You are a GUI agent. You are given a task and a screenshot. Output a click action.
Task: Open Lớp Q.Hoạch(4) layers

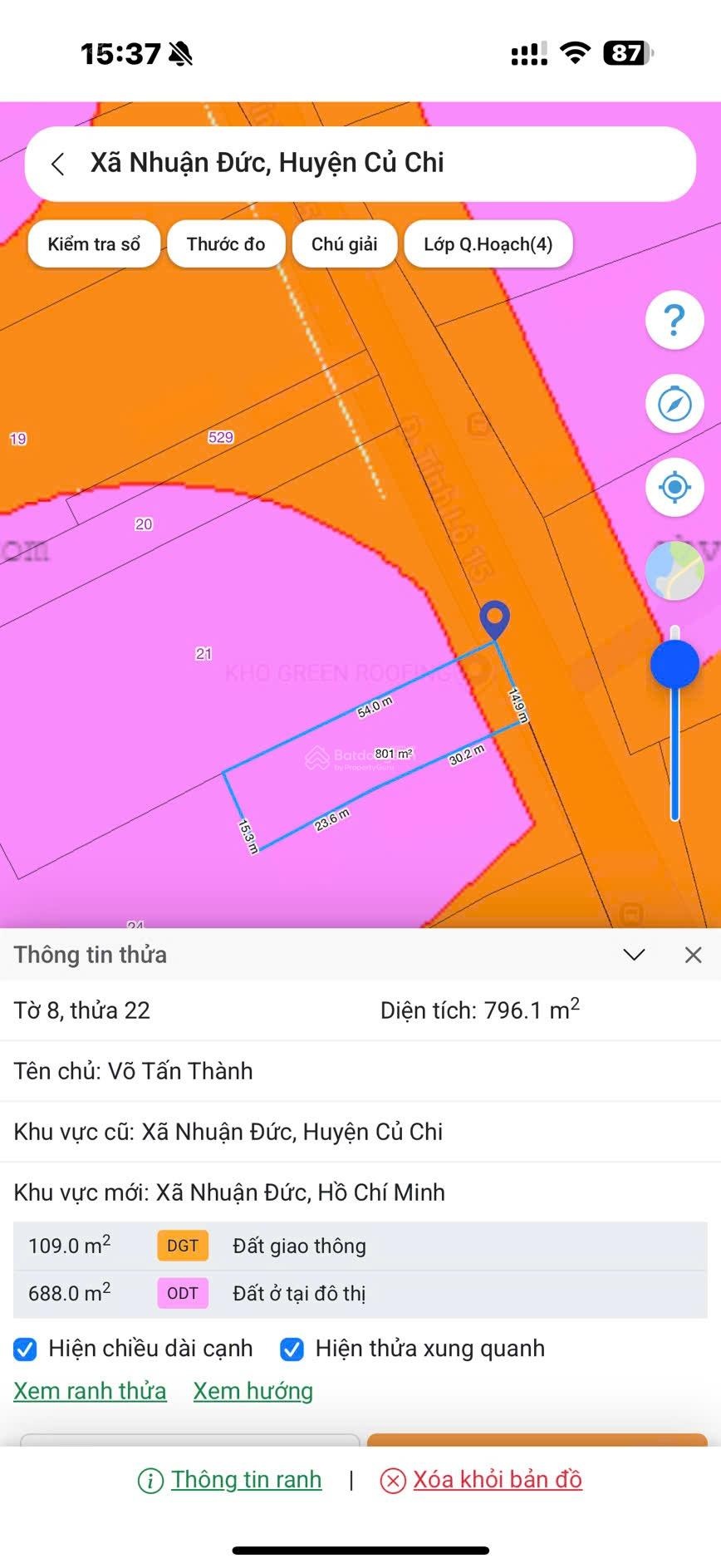[x=488, y=244]
